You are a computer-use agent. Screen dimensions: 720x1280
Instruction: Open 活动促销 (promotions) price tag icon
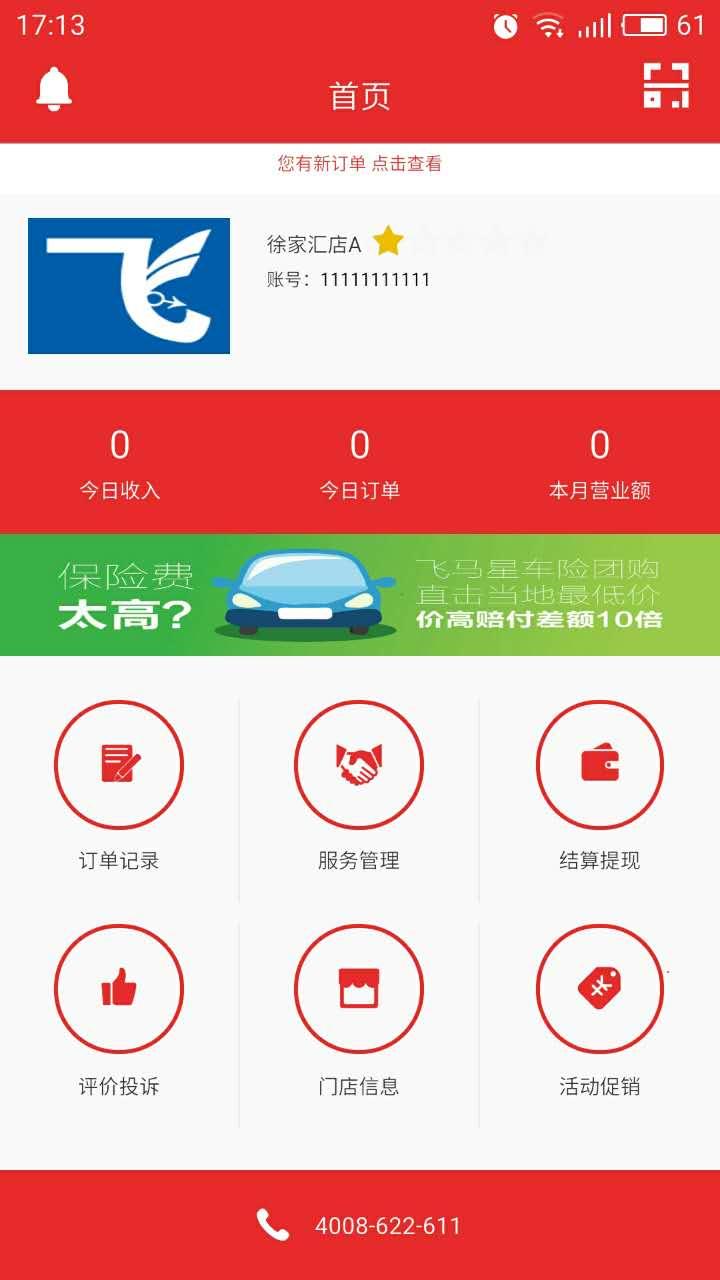(599, 989)
